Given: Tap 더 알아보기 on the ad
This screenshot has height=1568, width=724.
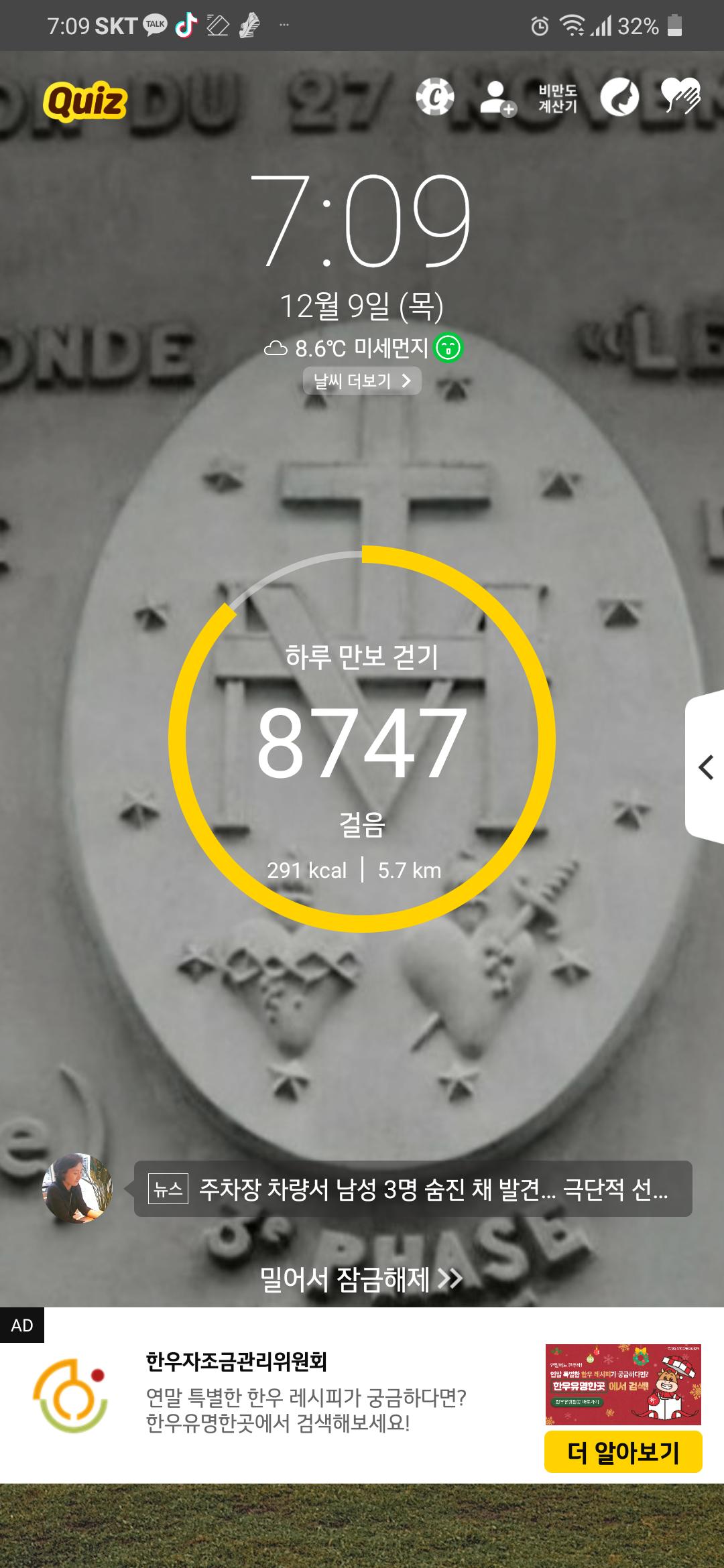Looking at the screenshot, I should click(x=623, y=1452).
